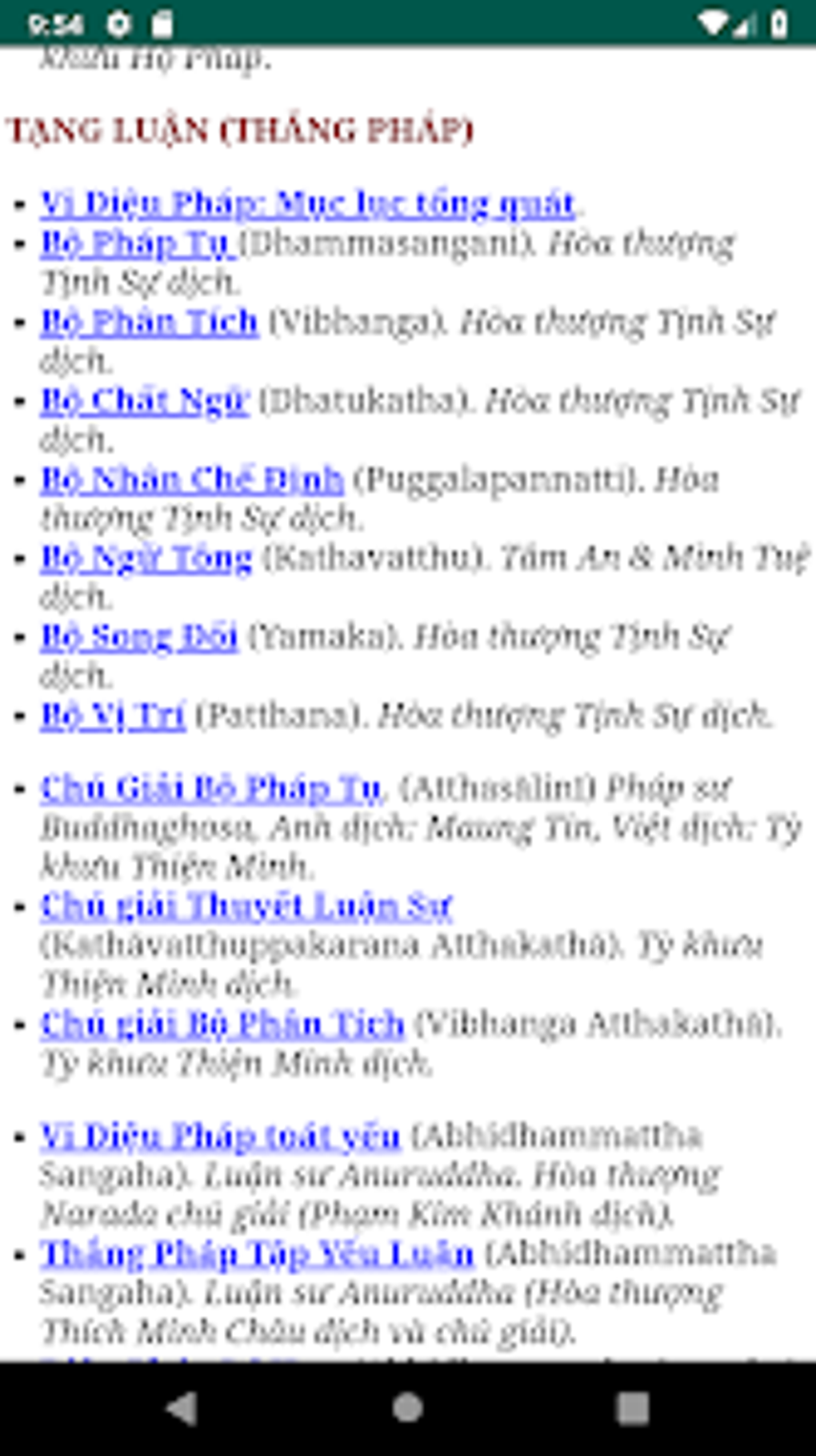Open the Bộ Vị Trí link
The height and width of the screenshot is (1456, 816).
[113, 716]
